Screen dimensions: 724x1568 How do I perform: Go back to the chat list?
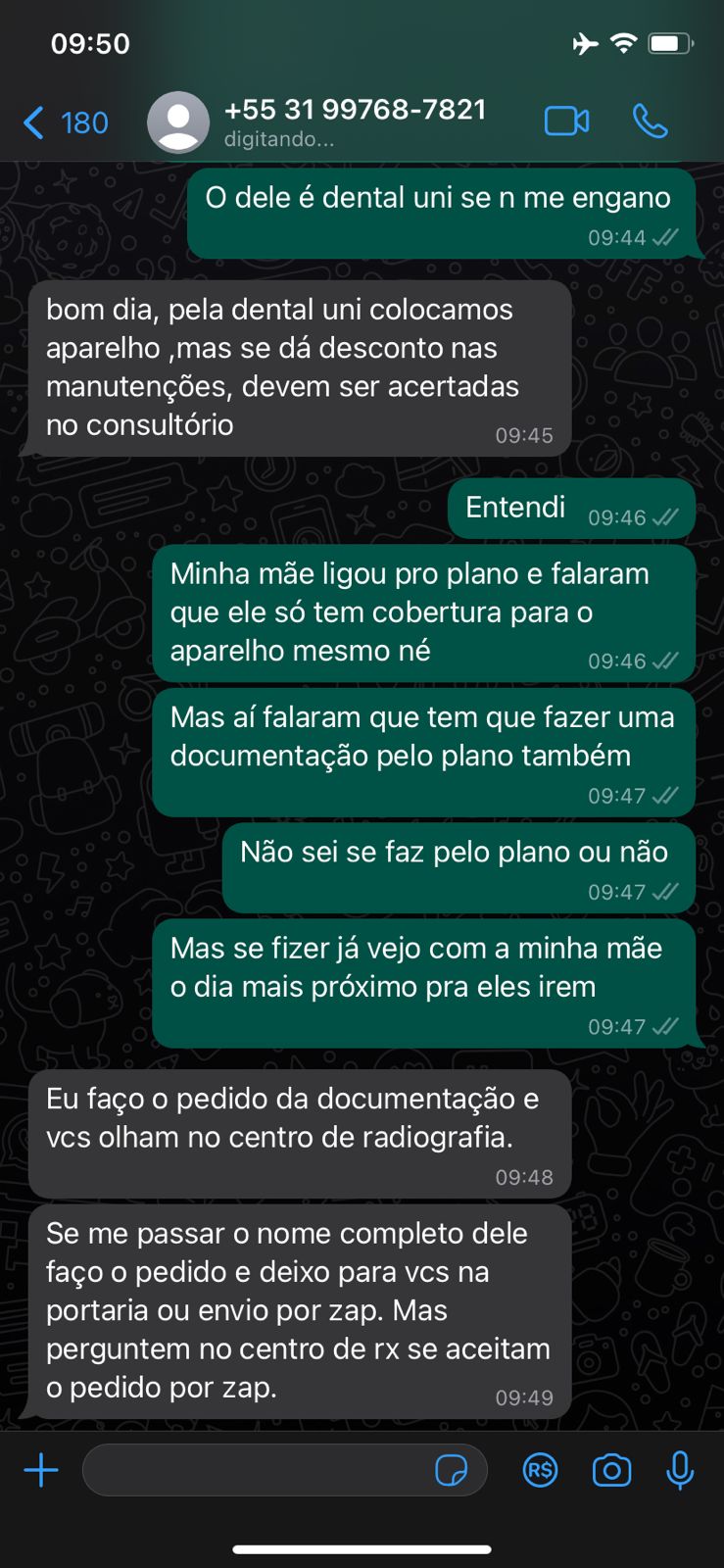tap(64, 122)
